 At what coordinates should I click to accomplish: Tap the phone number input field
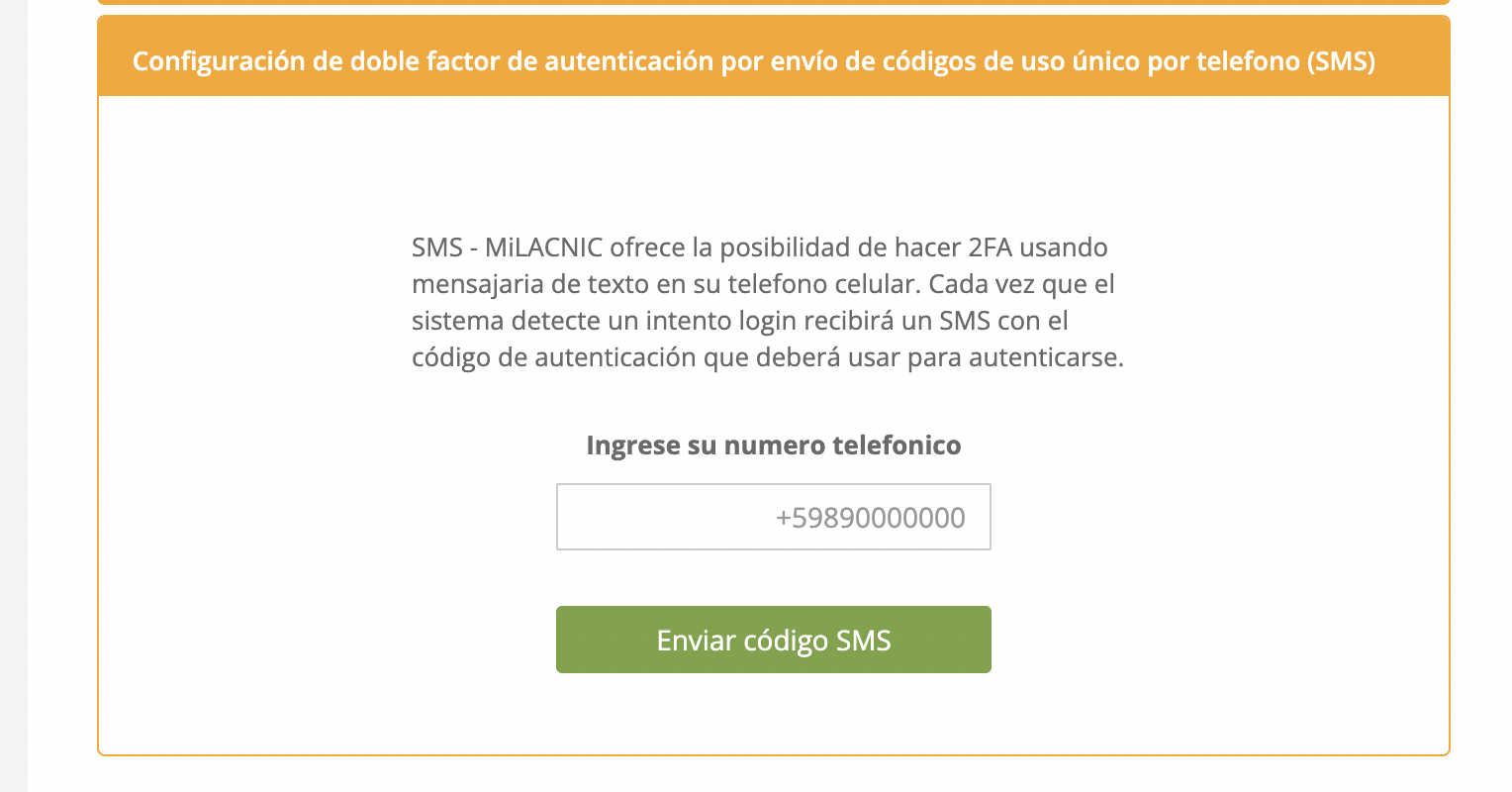[x=773, y=517]
